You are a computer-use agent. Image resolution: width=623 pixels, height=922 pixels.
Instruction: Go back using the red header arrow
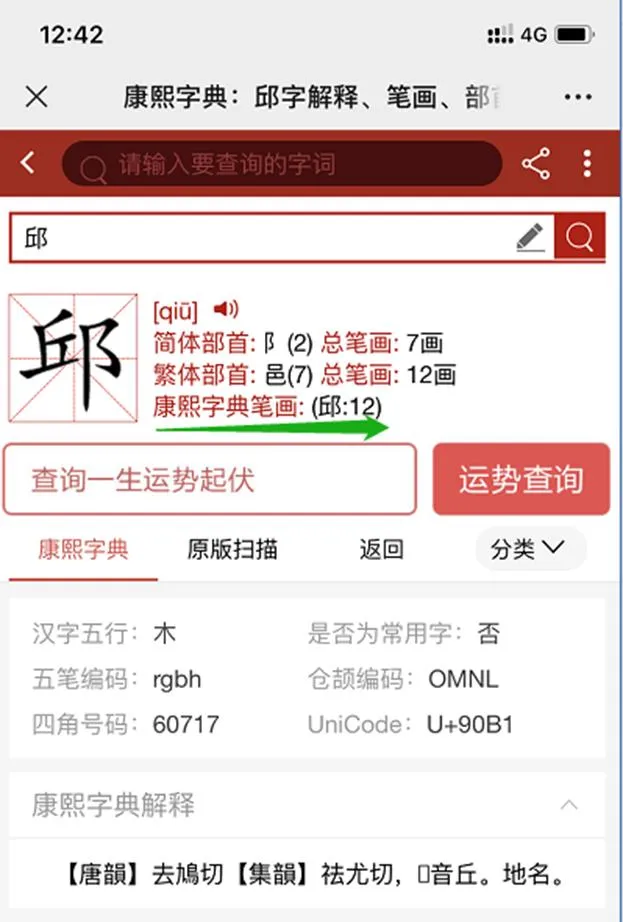(x=28, y=162)
